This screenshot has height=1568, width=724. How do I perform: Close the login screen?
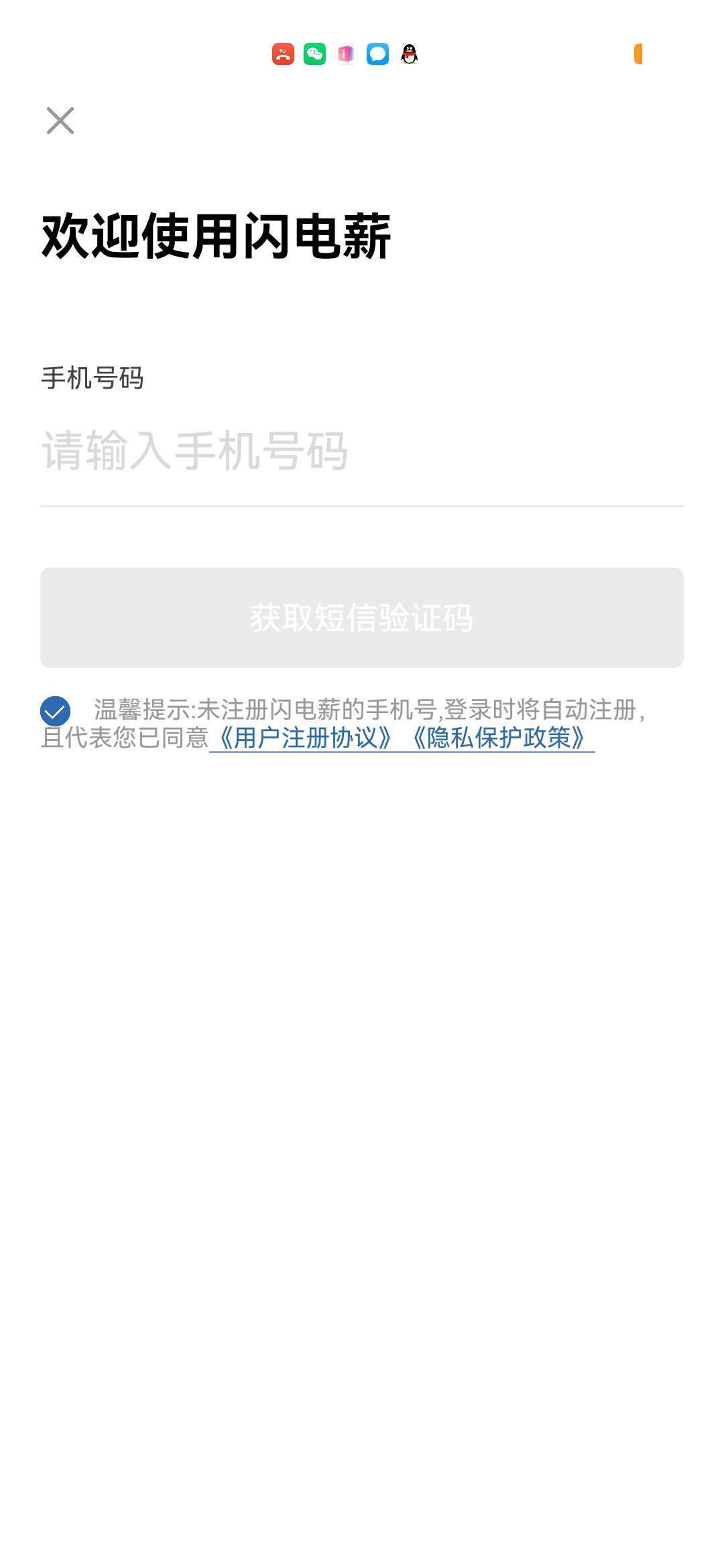[60, 121]
